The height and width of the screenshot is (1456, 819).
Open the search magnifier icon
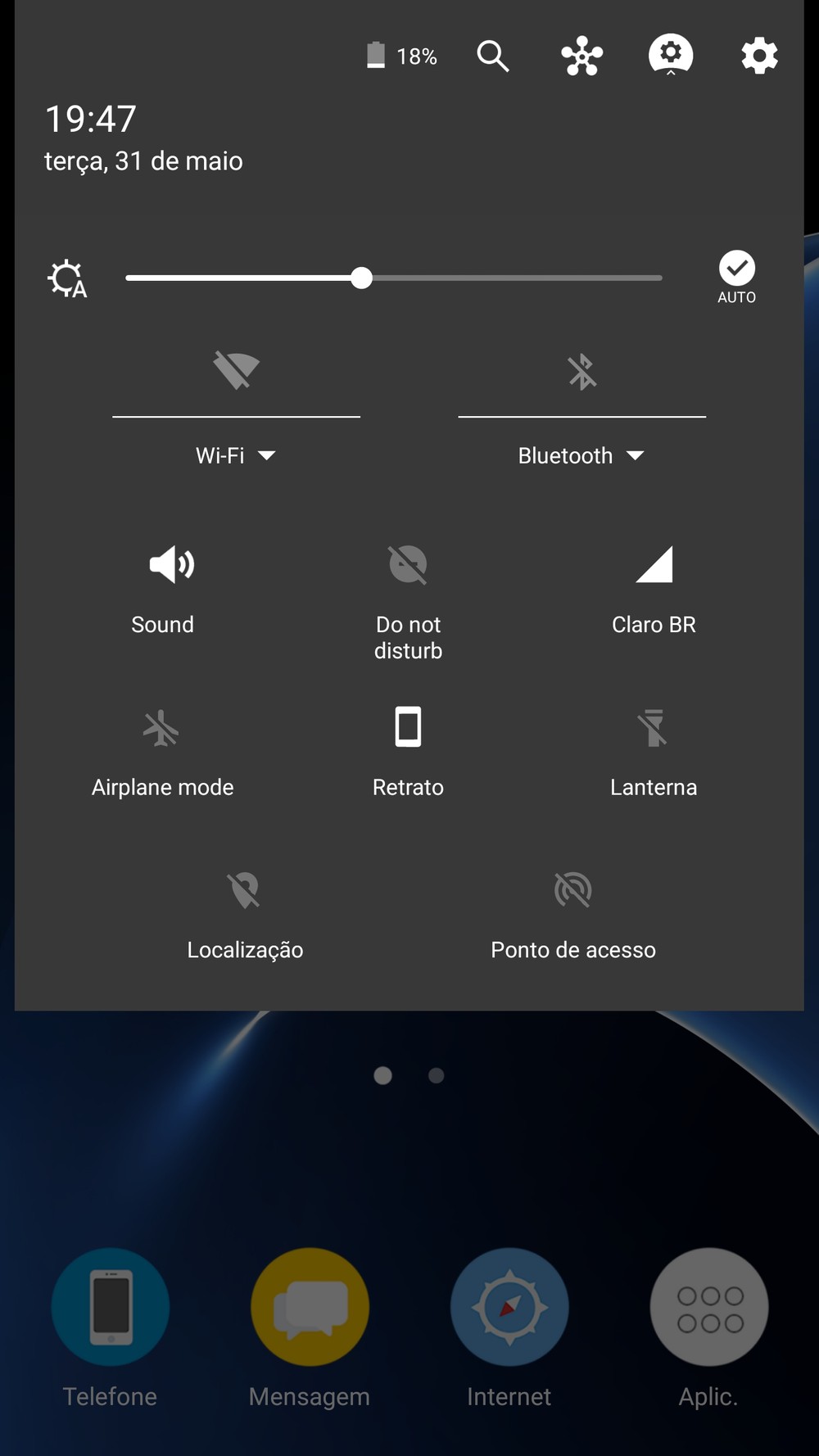(x=493, y=57)
